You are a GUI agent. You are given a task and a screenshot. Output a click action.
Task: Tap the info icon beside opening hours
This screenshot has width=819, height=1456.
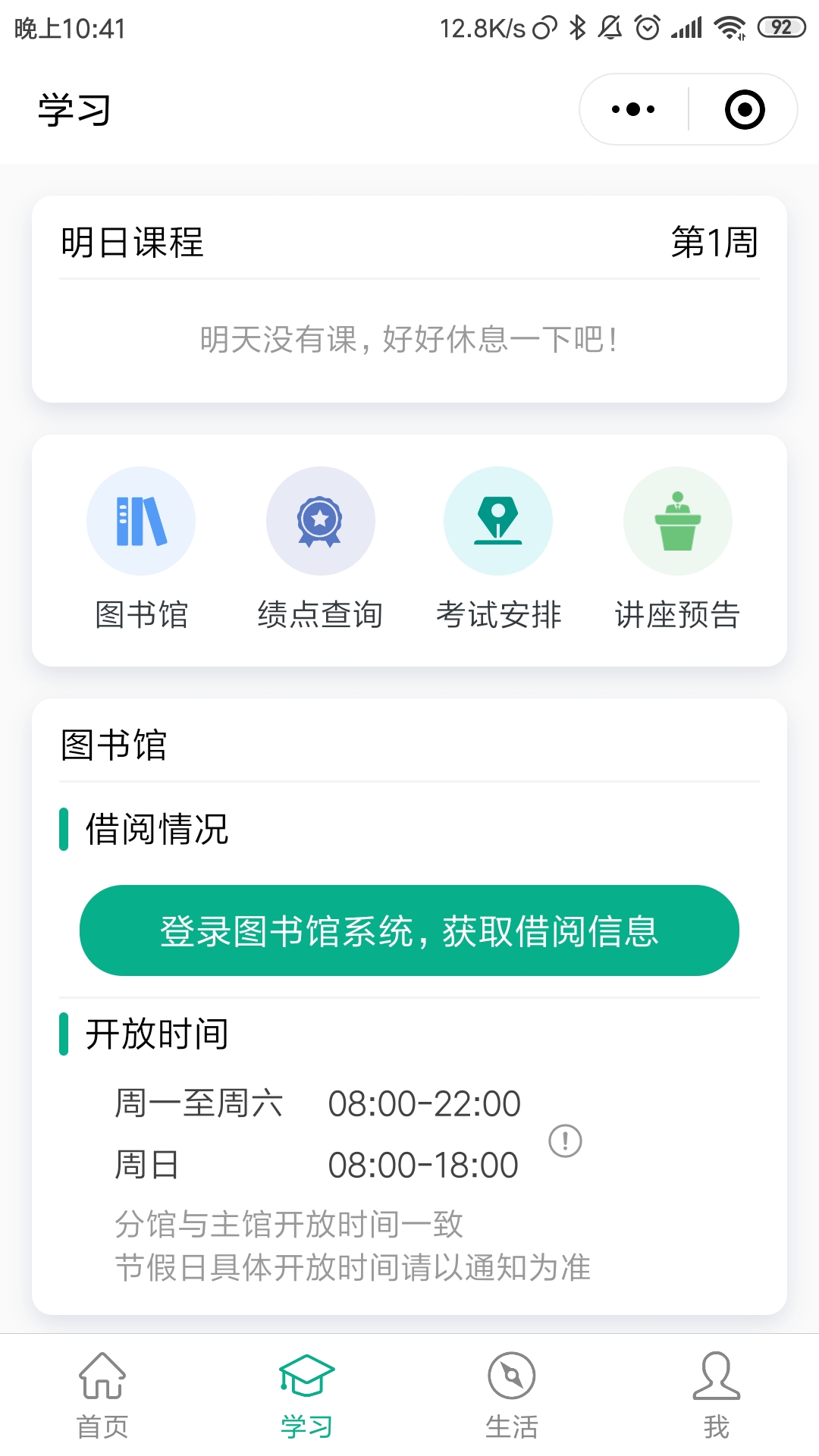coord(565,1141)
